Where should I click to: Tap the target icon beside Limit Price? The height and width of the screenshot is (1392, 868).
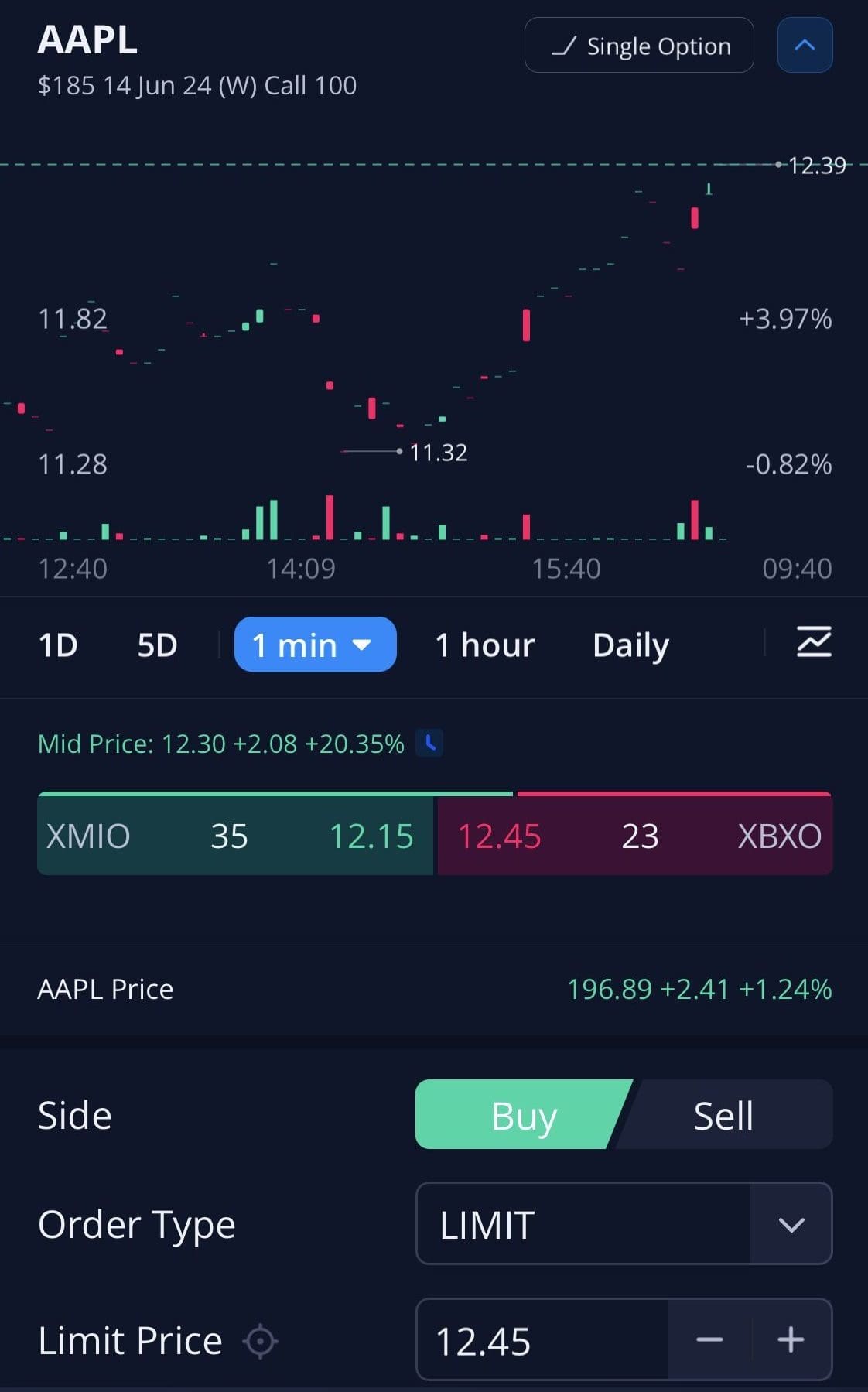(260, 1341)
